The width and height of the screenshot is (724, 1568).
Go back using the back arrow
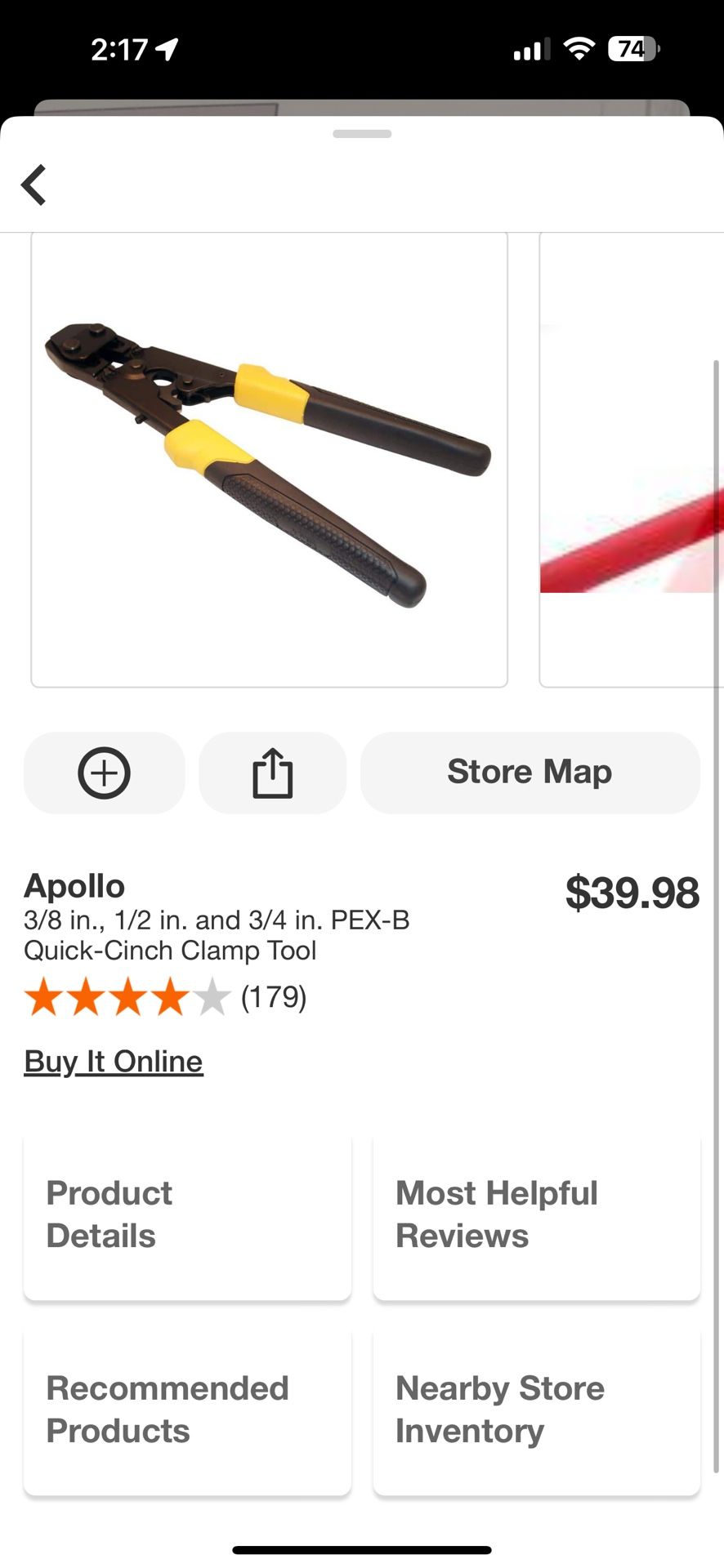pyautogui.click(x=34, y=185)
